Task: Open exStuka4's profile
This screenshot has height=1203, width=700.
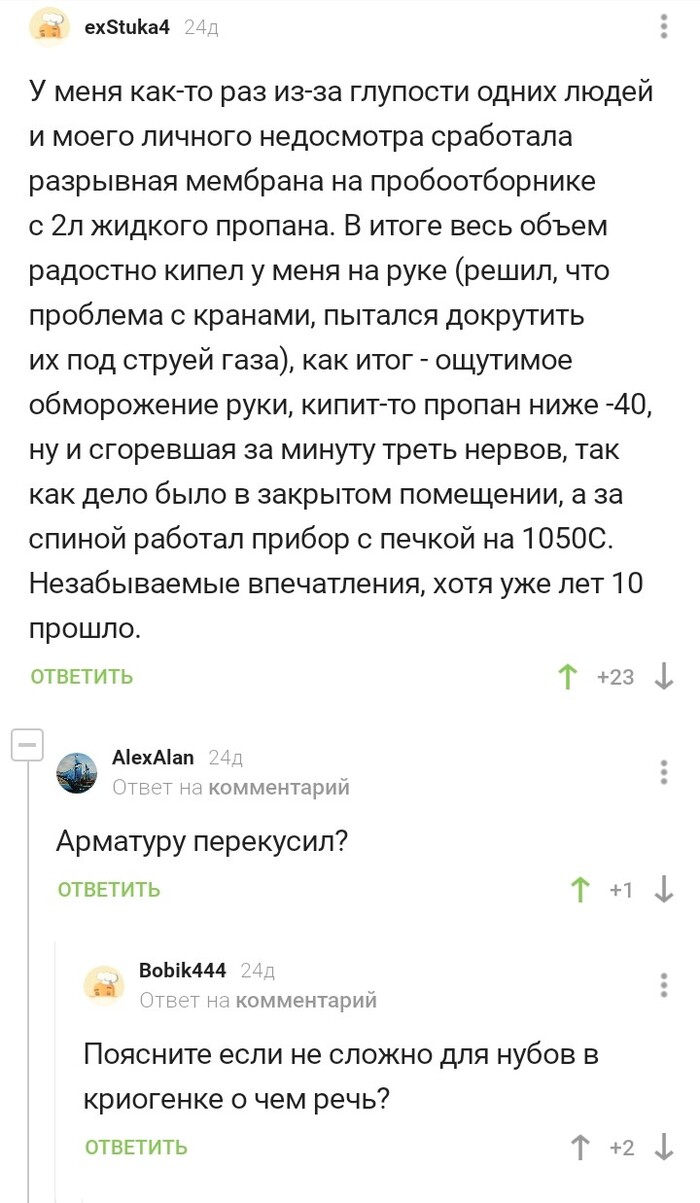Action: pos(125,27)
